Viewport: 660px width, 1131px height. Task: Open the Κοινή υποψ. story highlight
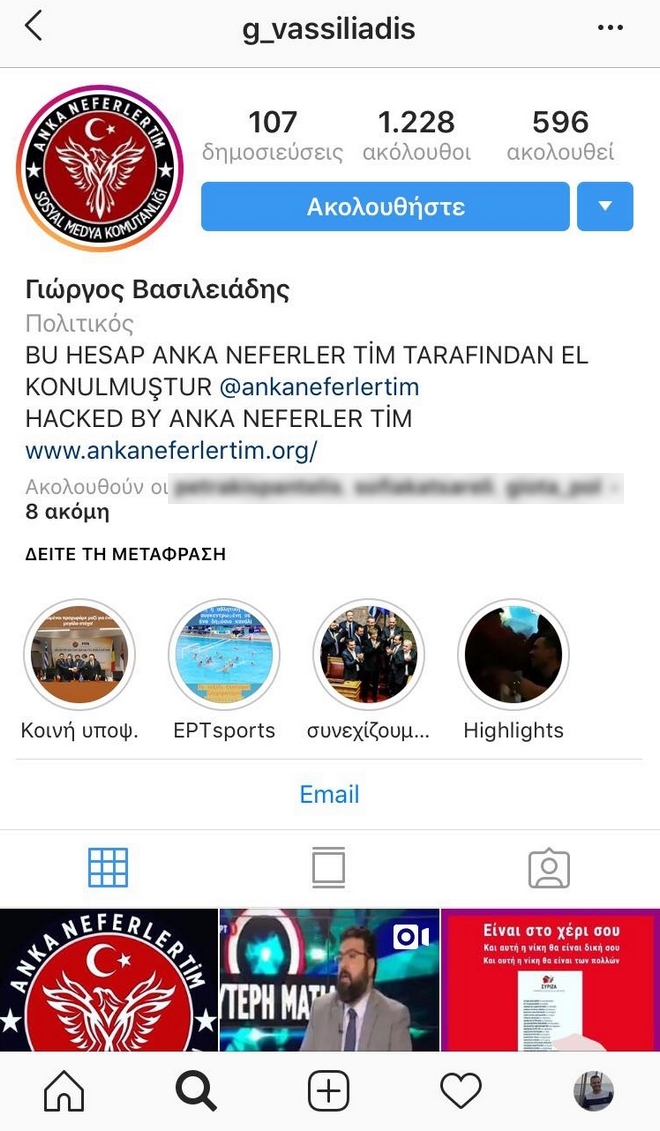(80, 655)
